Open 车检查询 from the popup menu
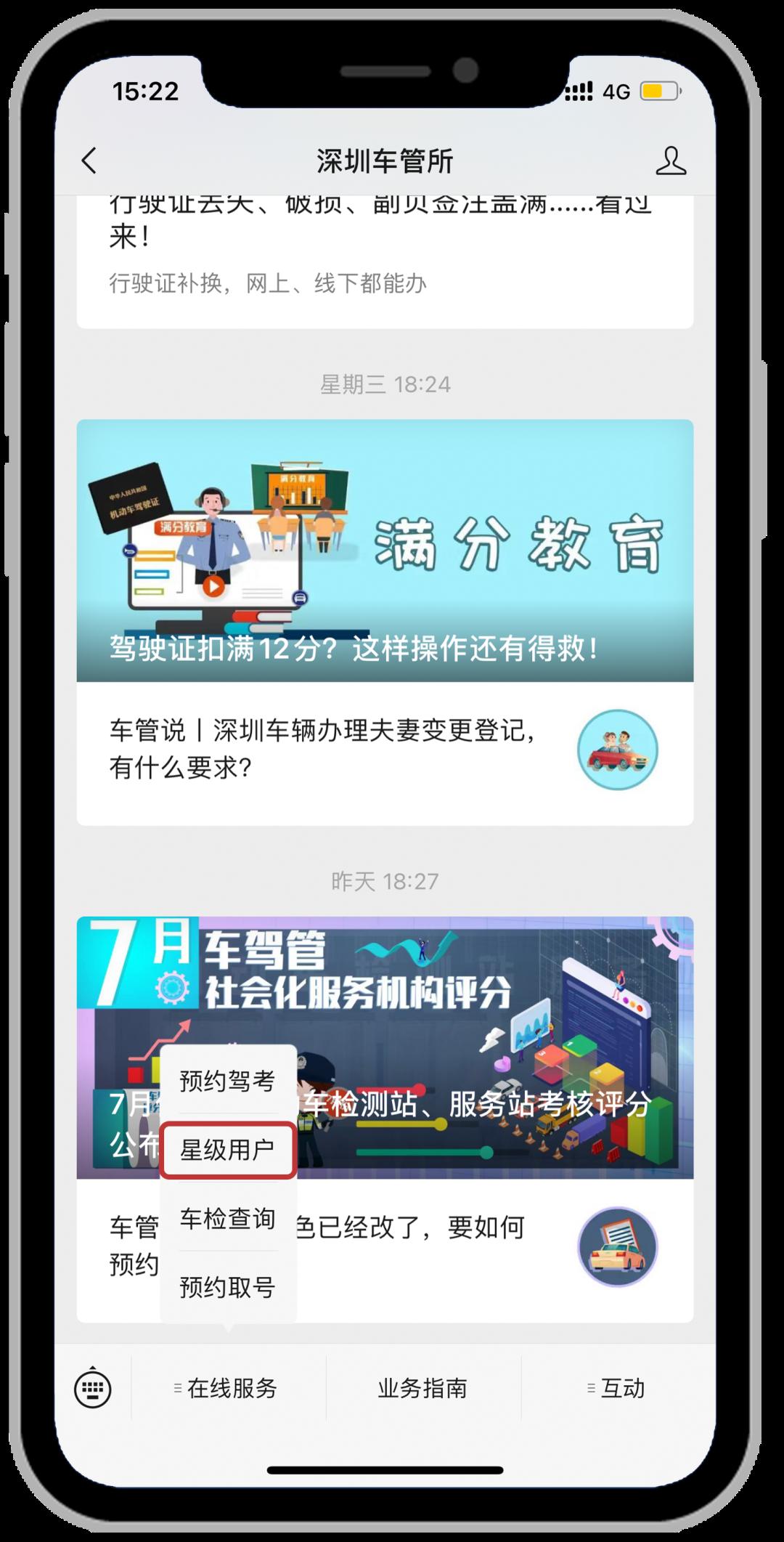 pos(227,1219)
